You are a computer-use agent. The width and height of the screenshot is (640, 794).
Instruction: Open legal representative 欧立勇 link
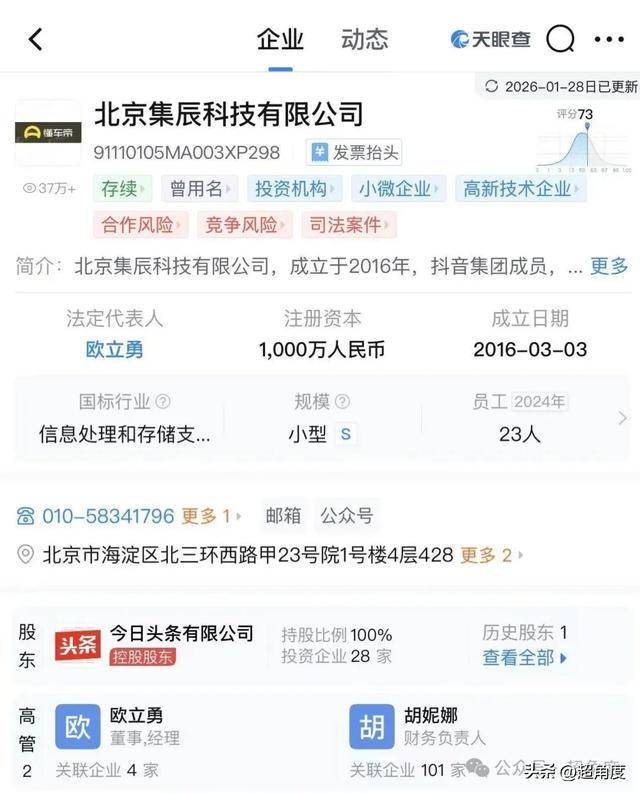tap(114, 350)
